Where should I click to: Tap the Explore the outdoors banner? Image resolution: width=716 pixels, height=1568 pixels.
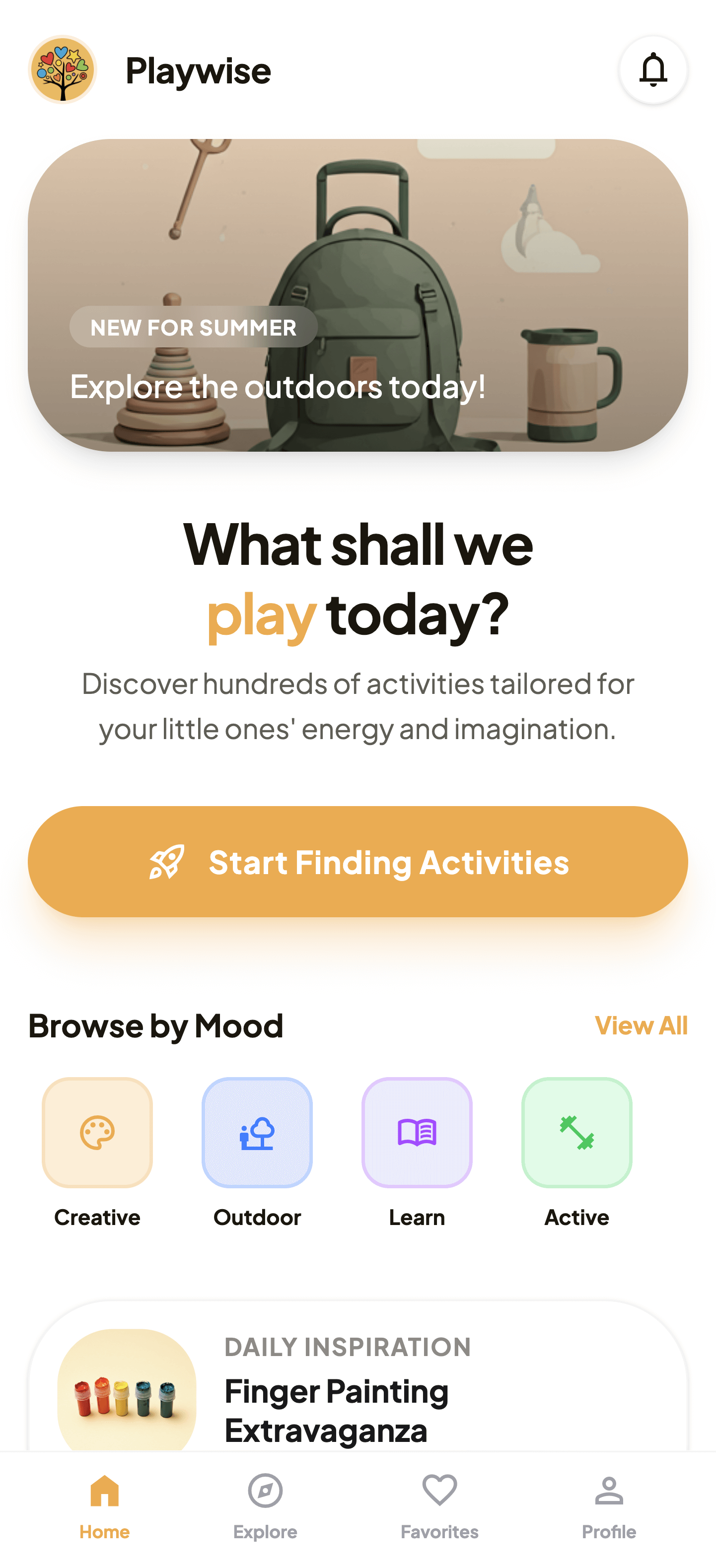pos(358,295)
